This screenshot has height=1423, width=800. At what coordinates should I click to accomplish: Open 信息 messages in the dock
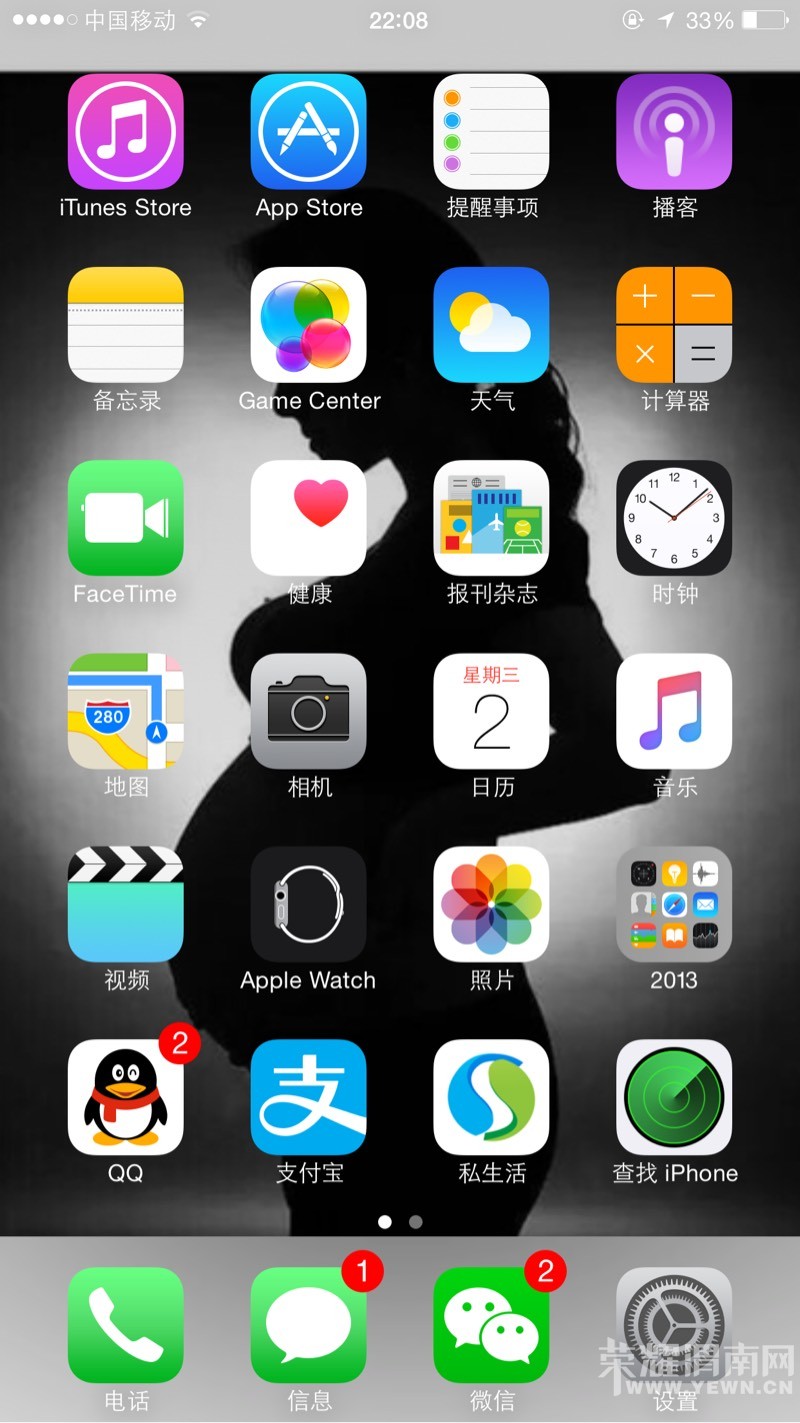click(x=308, y=1325)
